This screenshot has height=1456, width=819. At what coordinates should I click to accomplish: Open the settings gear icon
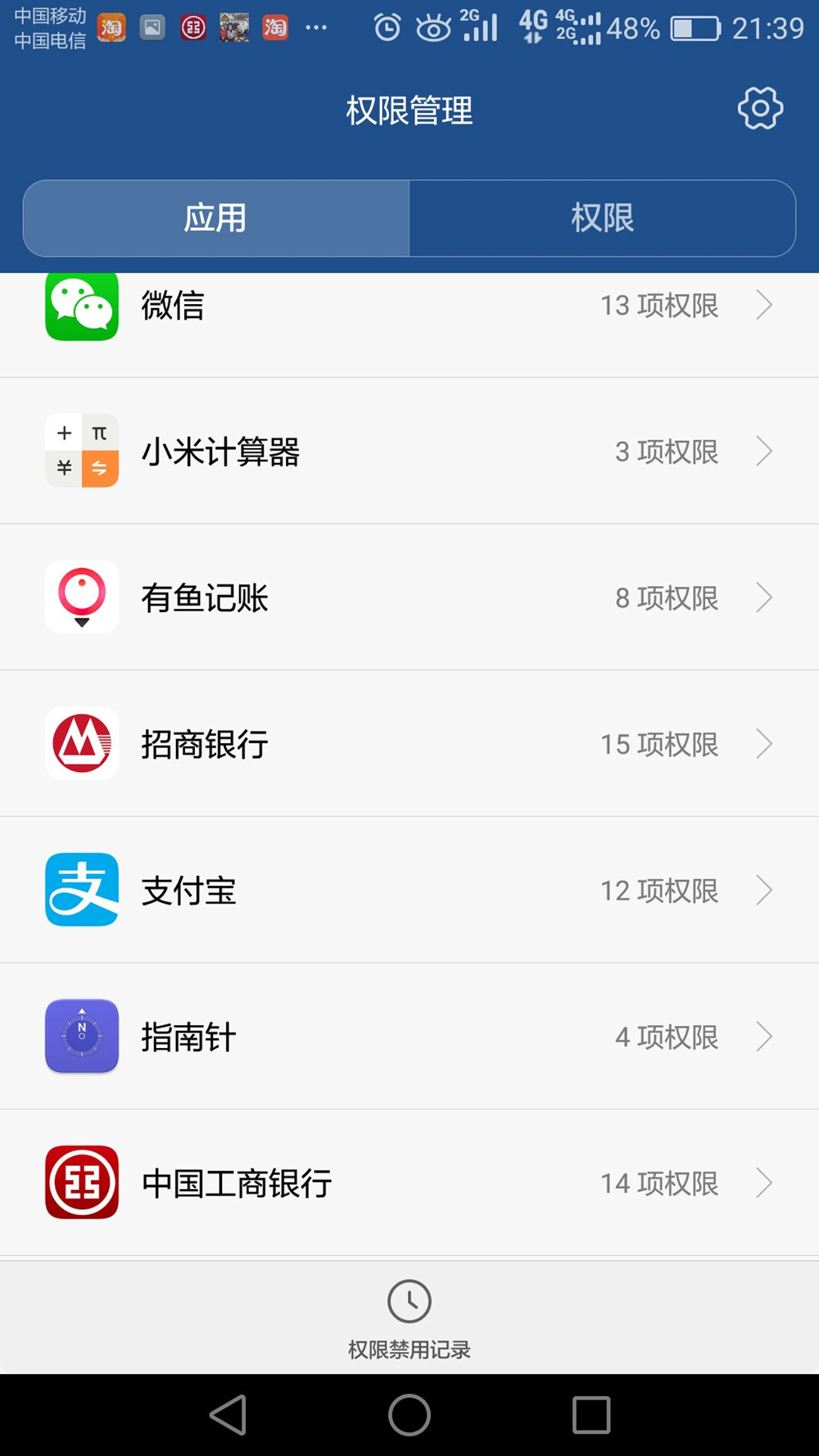[x=760, y=109]
